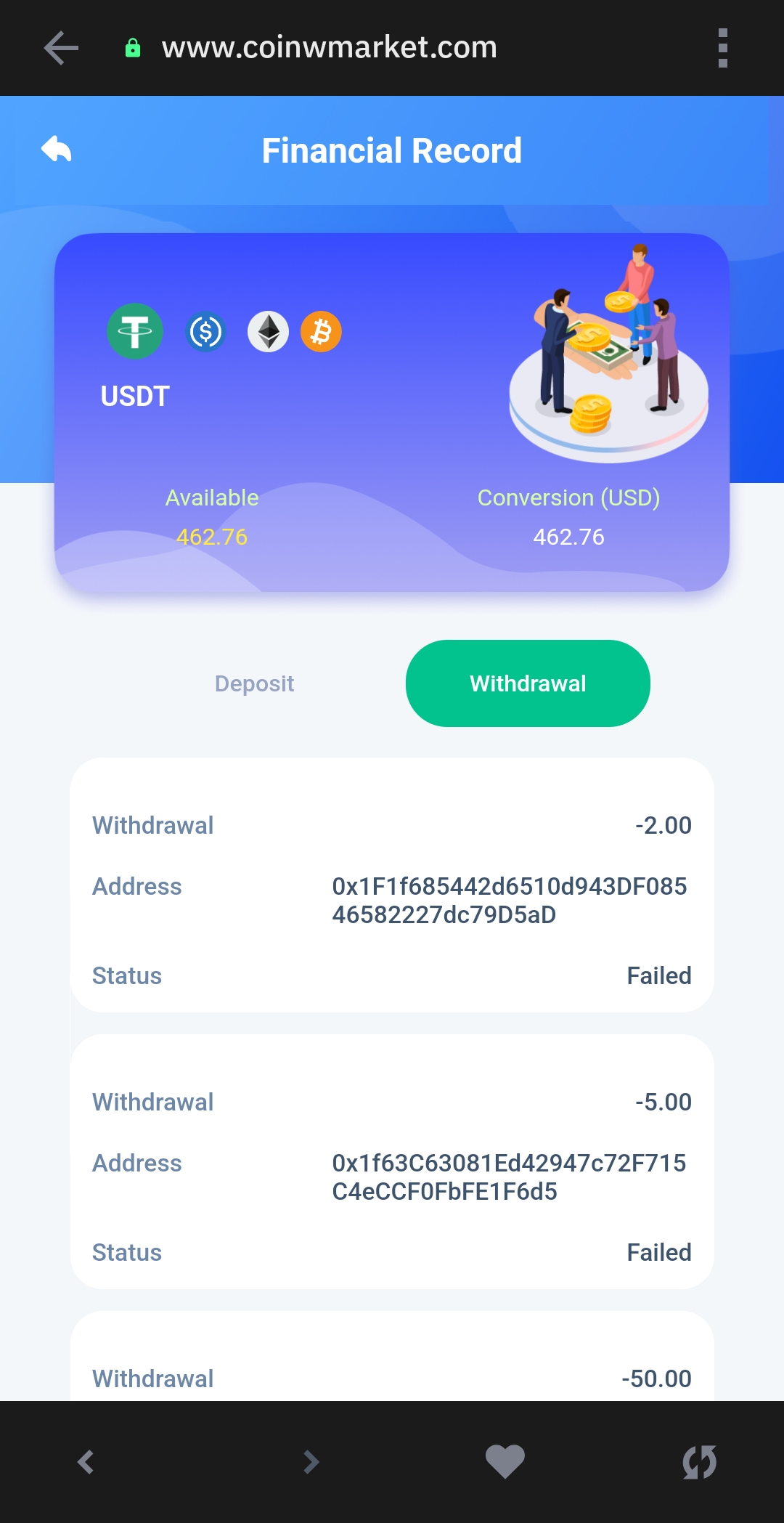The width and height of the screenshot is (784, 1523).
Task: Switch to the Withdrawal tab
Action: click(x=528, y=683)
